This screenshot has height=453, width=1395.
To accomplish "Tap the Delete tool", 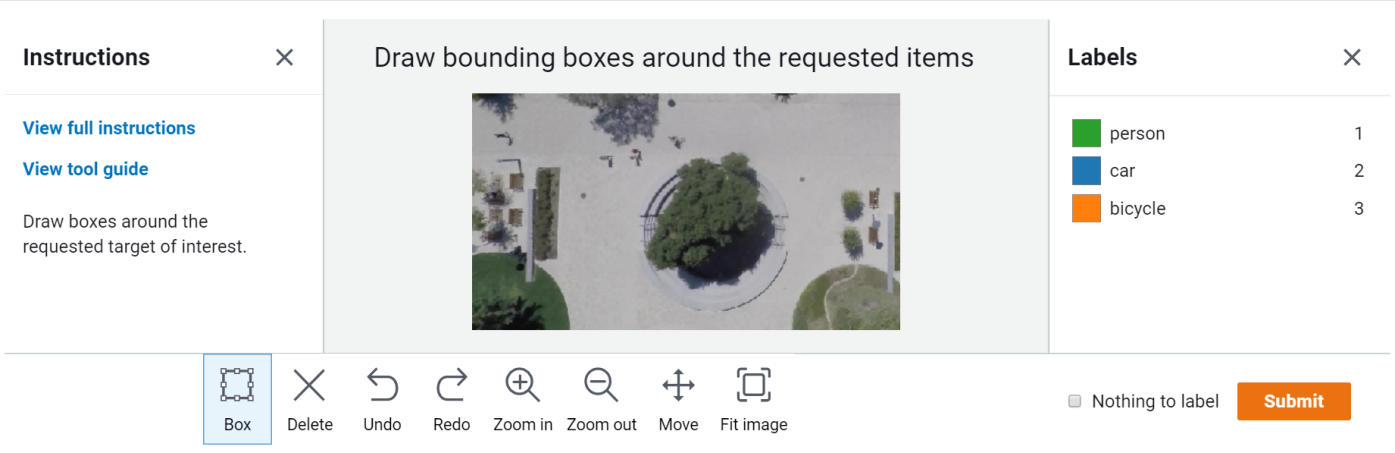I will (310, 399).
